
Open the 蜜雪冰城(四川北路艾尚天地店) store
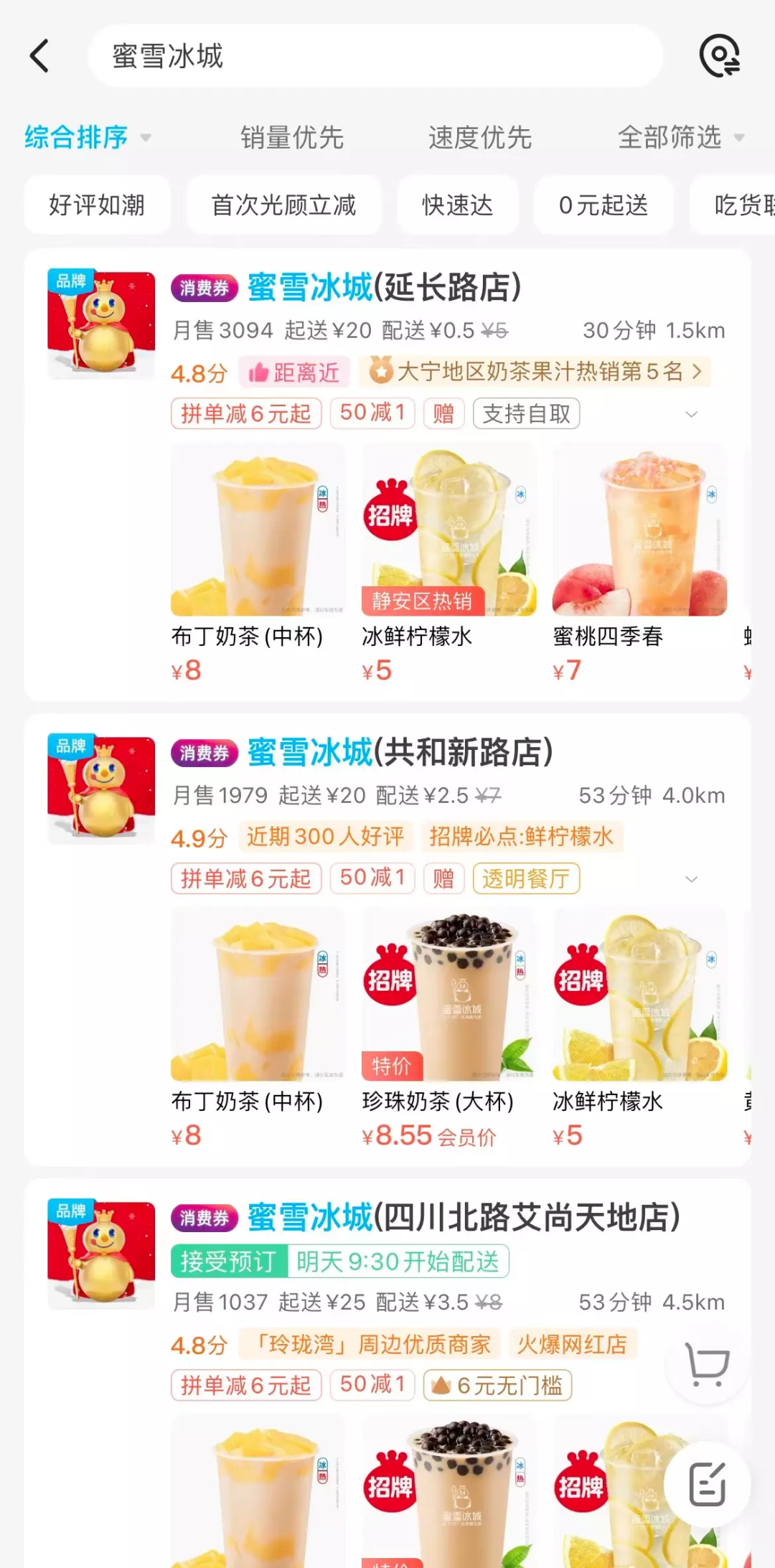click(x=464, y=1218)
